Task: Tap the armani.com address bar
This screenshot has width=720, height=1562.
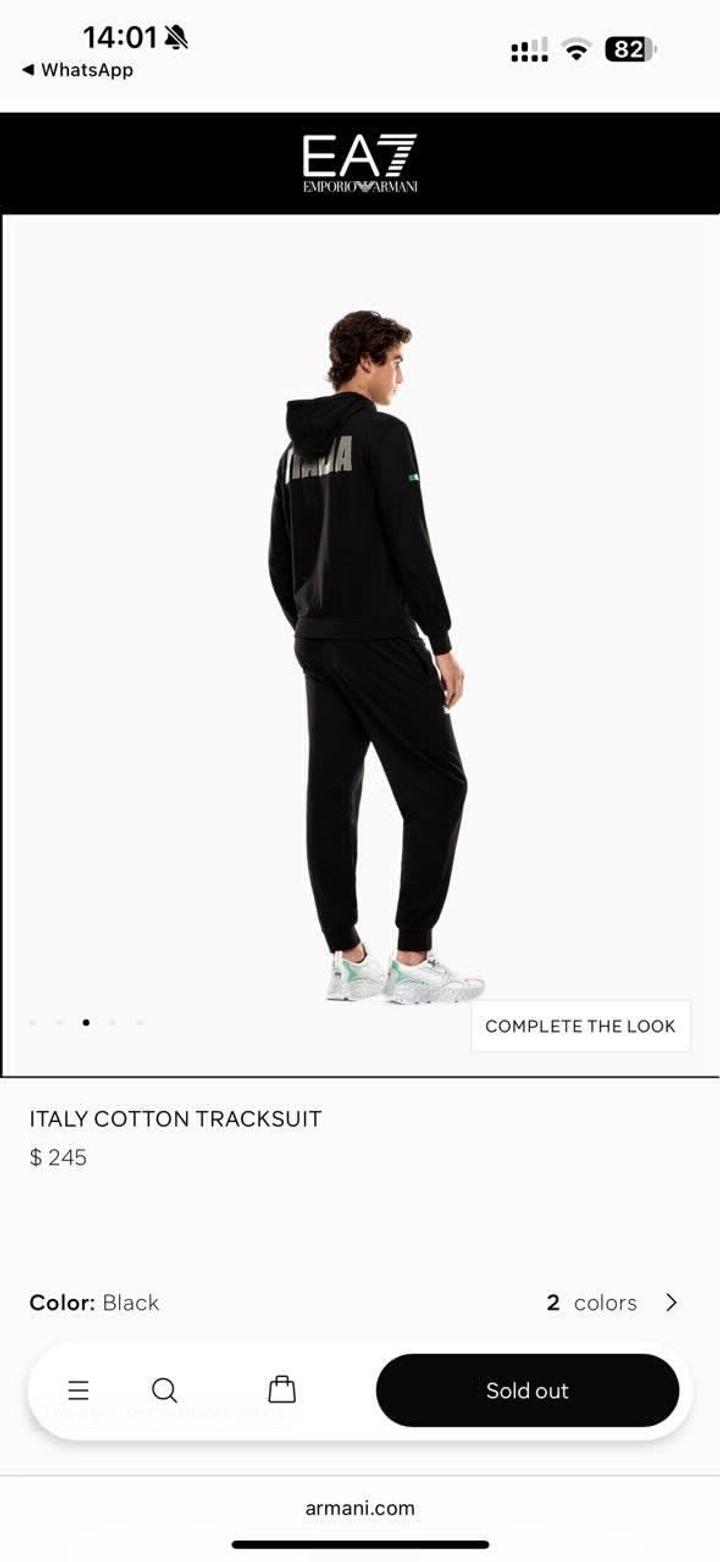Action: click(360, 1508)
